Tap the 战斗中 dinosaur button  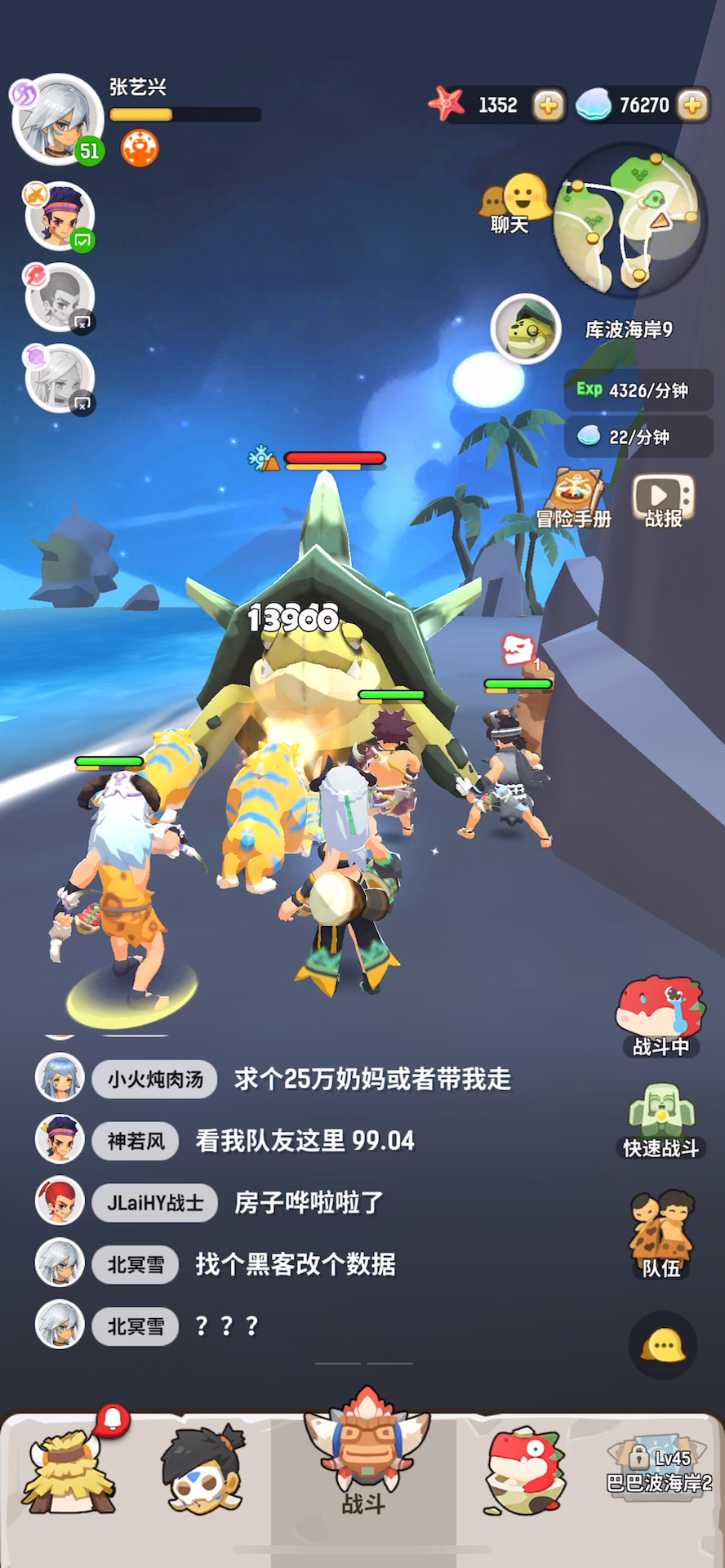pyautogui.click(x=660, y=1015)
